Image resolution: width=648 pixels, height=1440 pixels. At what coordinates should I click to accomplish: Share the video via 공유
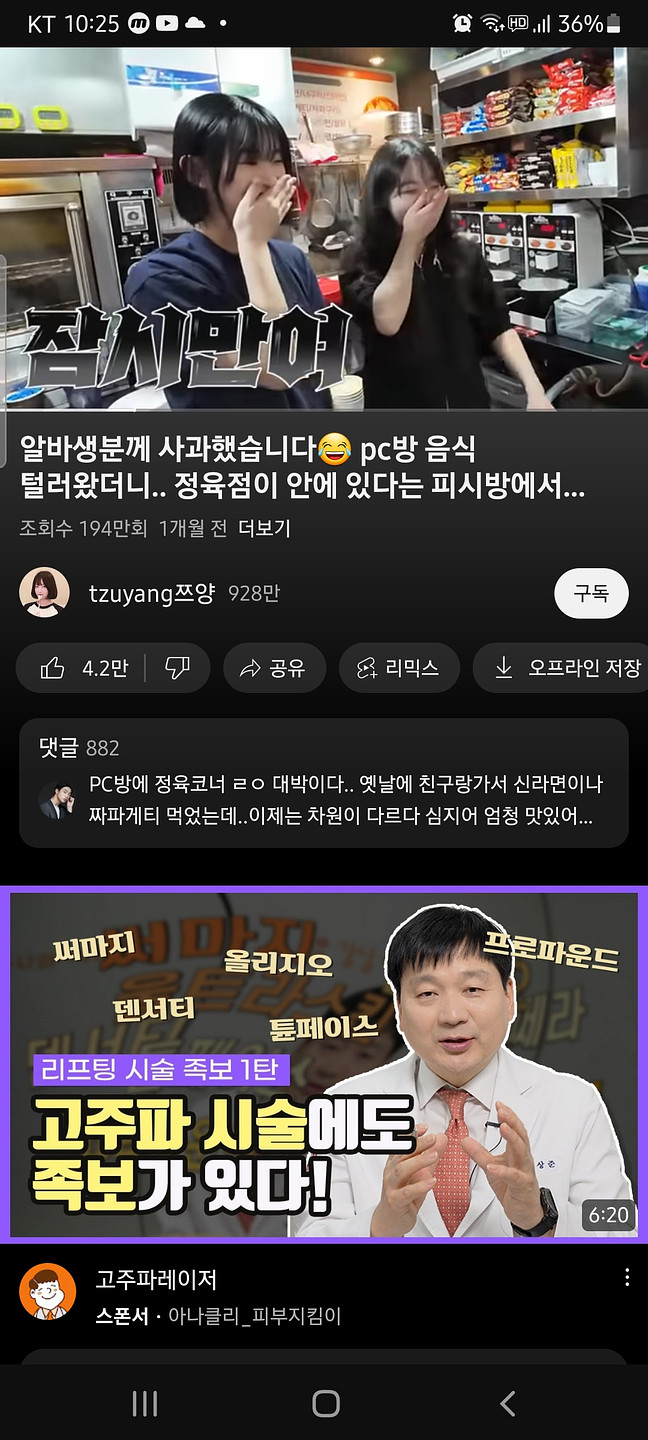point(274,668)
